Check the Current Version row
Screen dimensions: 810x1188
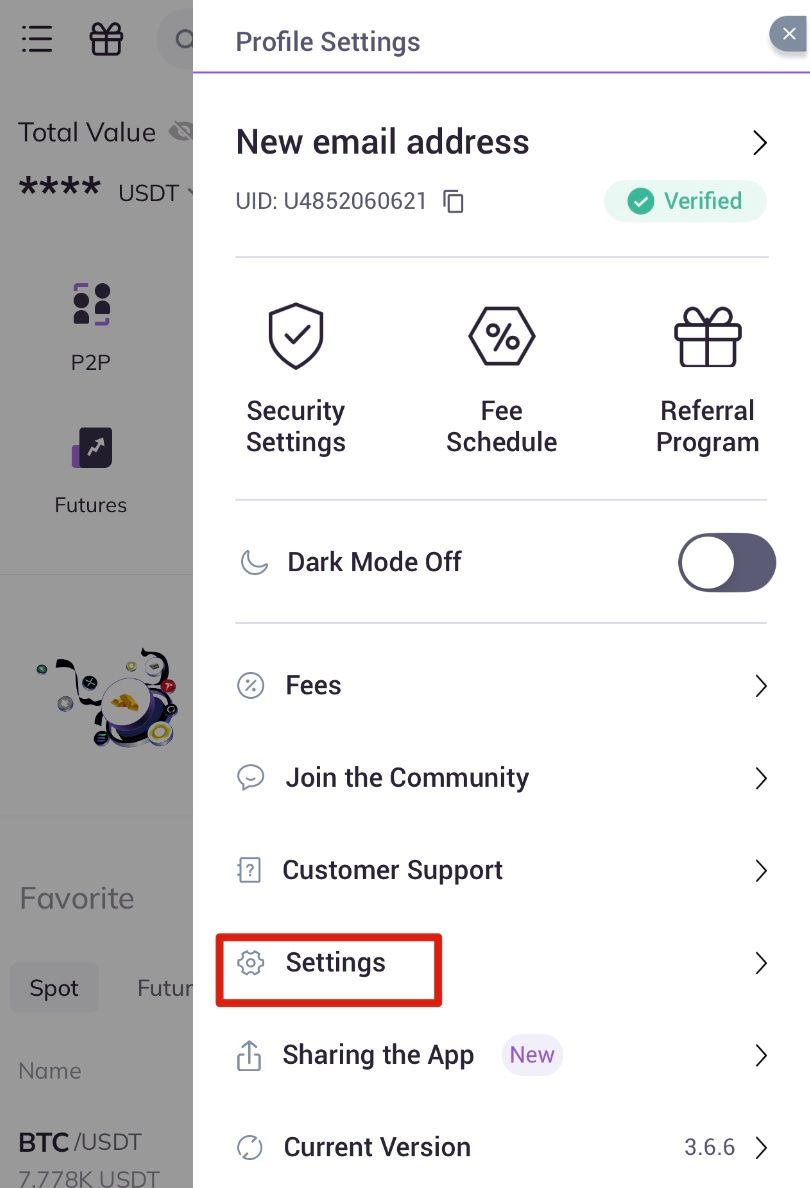tap(500, 1147)
